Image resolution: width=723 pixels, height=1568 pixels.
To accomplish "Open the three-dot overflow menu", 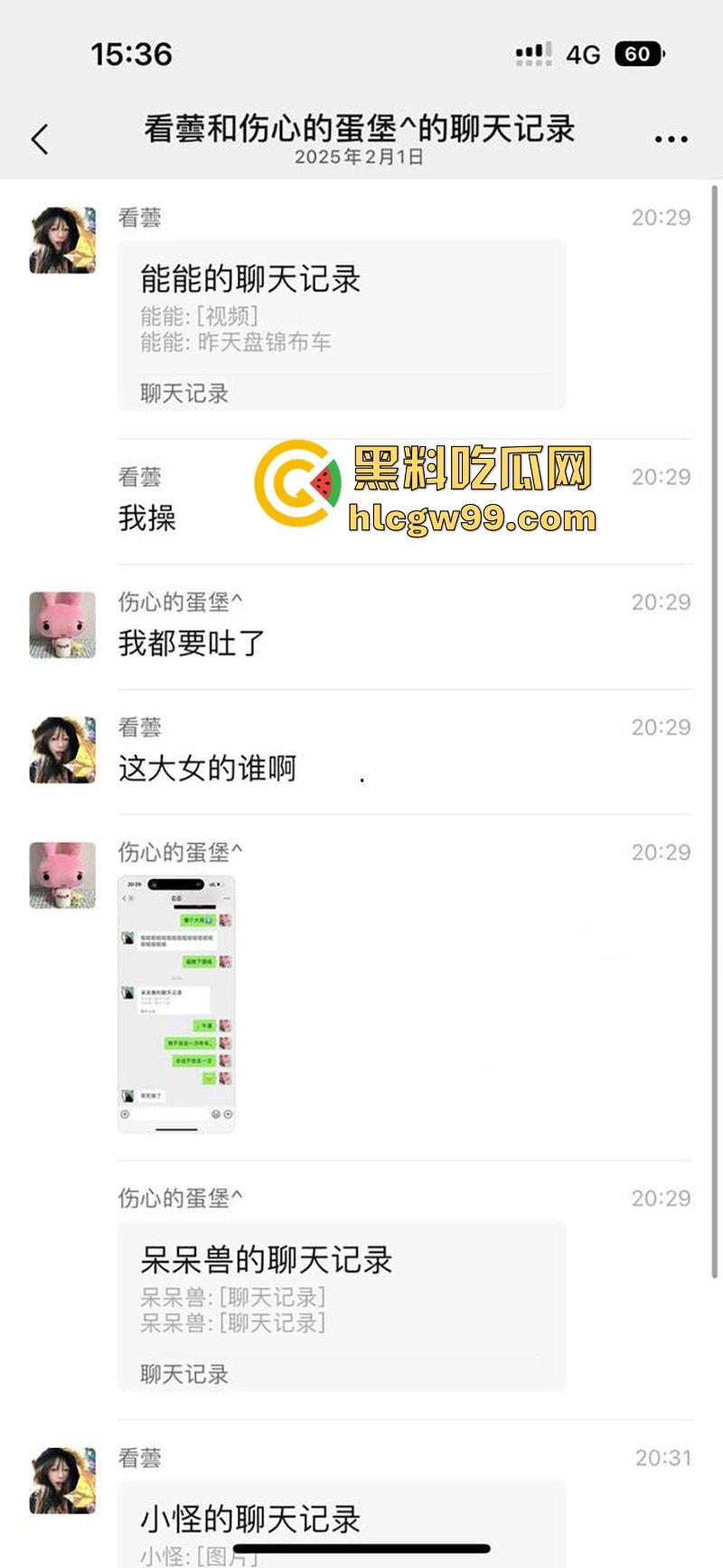I will 671,139.
